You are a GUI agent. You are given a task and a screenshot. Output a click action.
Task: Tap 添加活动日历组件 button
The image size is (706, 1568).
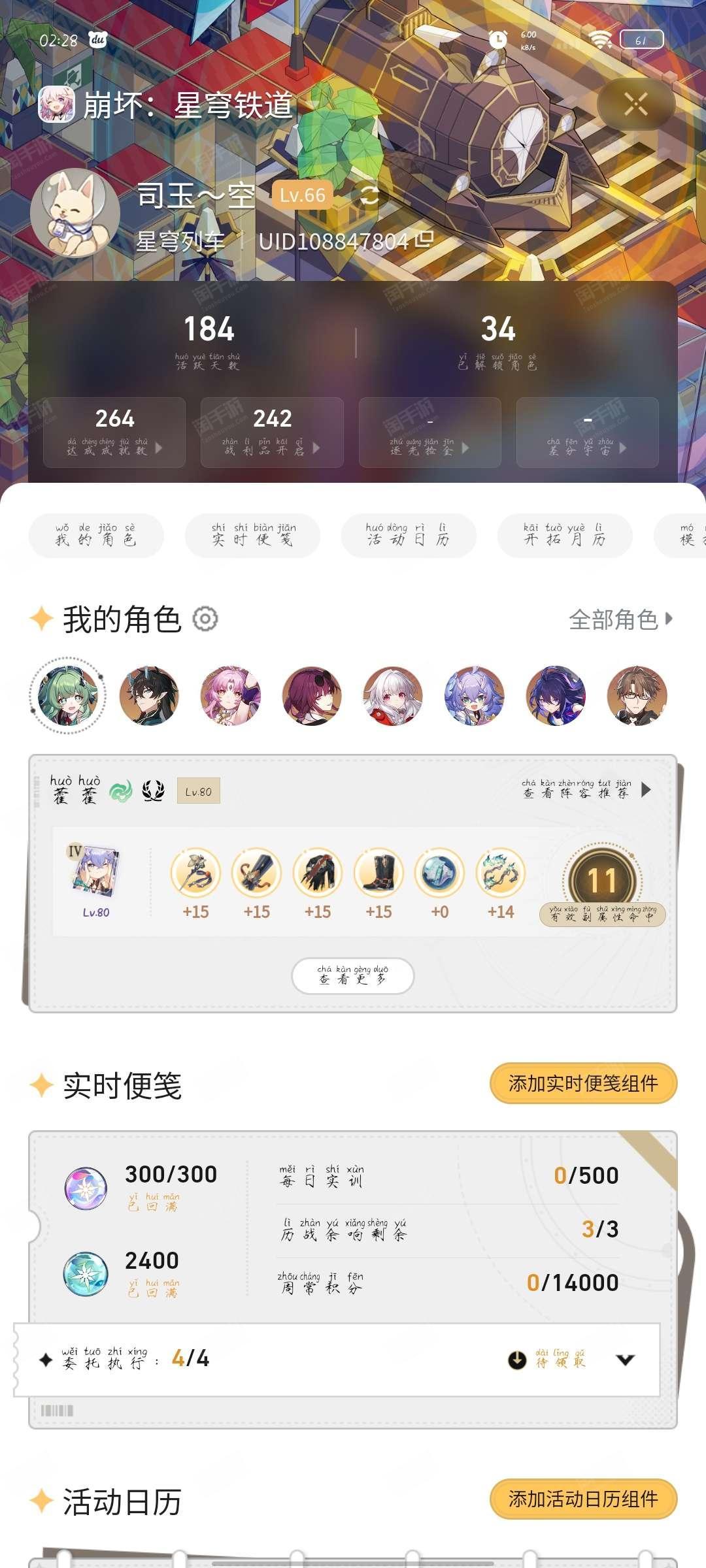(583, 1499)
